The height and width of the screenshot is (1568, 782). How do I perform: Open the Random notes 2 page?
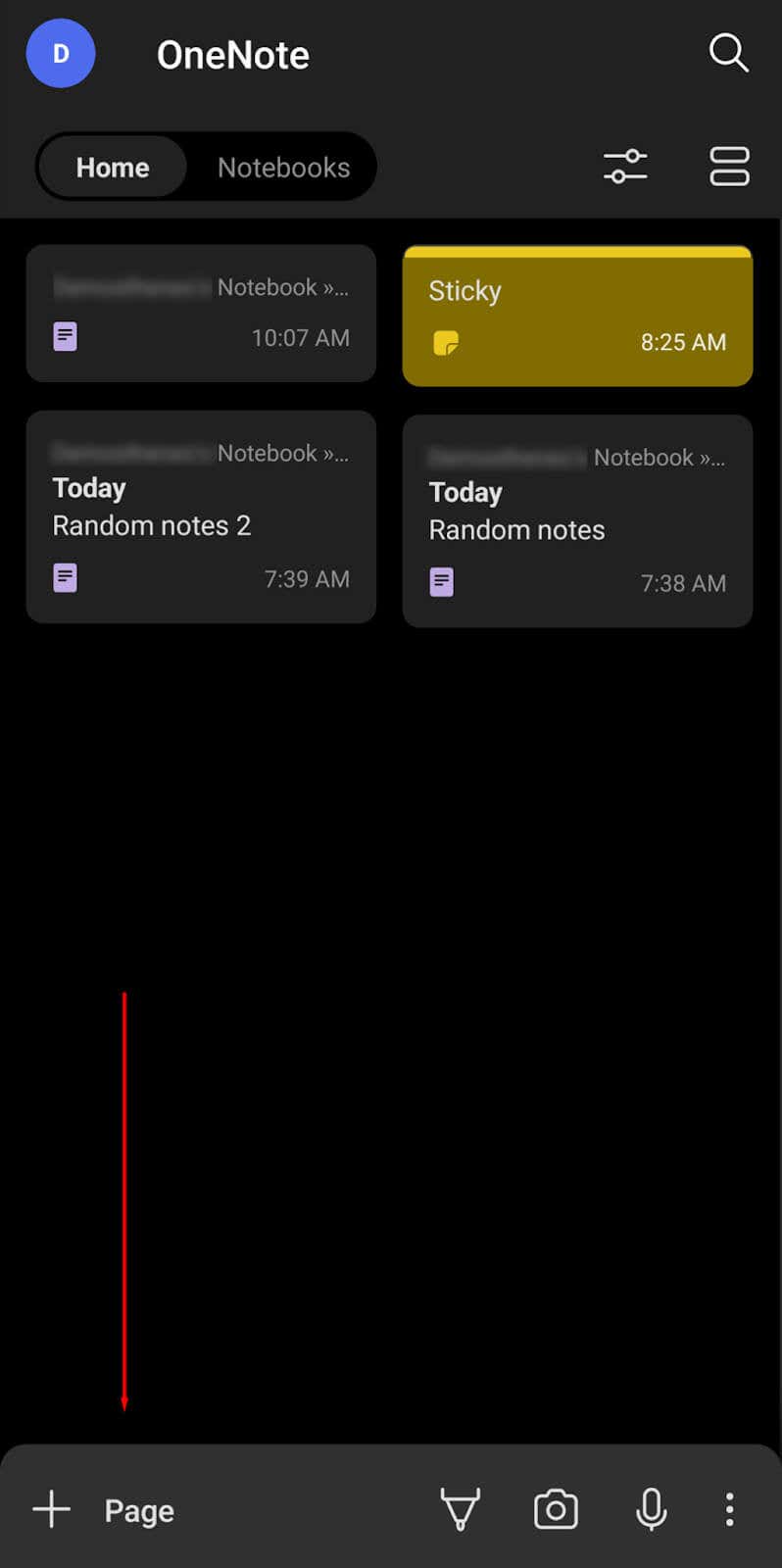point(201,517)
